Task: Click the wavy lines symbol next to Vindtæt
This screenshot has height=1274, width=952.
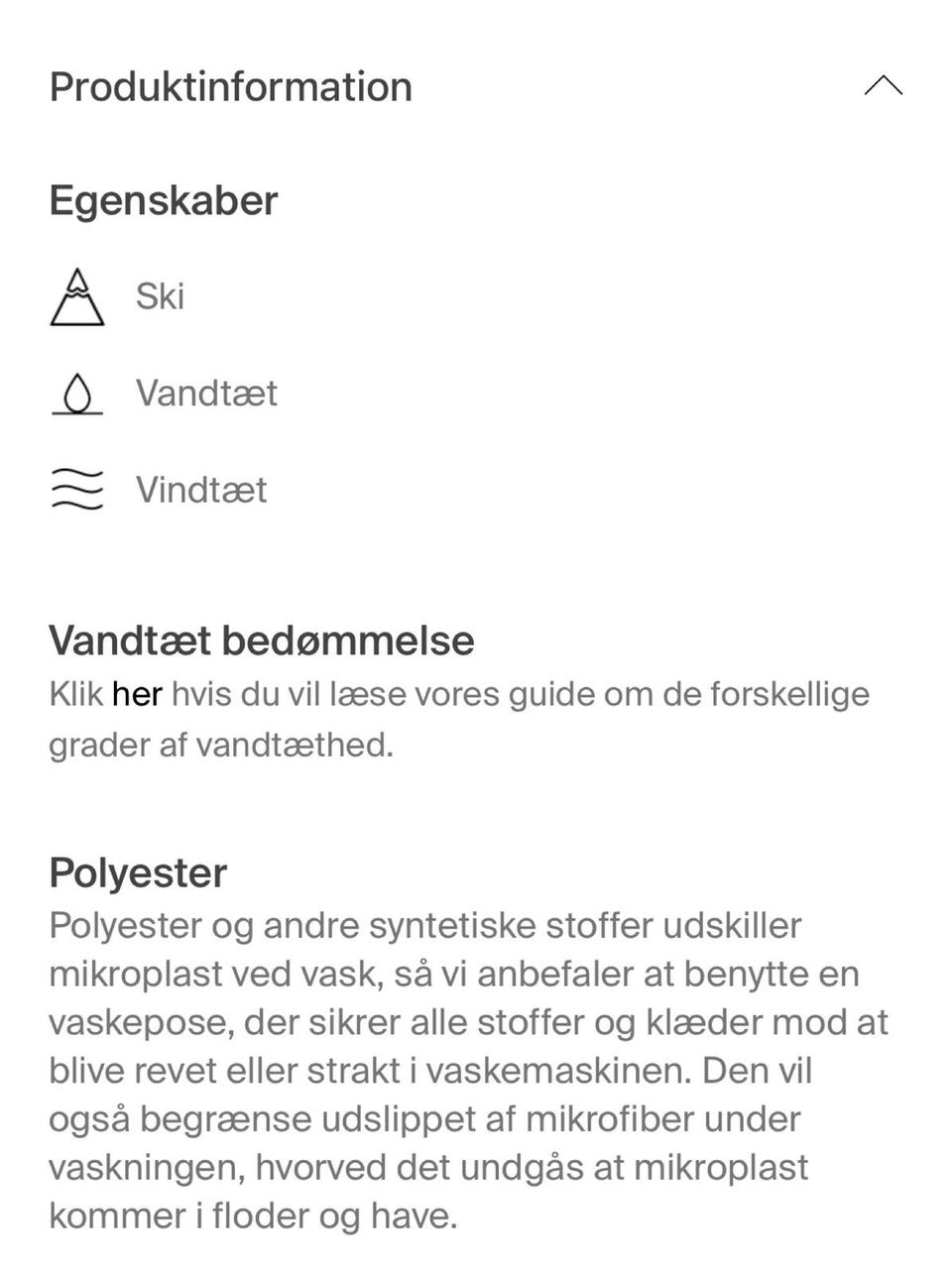Action: pyautogui.click(x=78, y=488)
